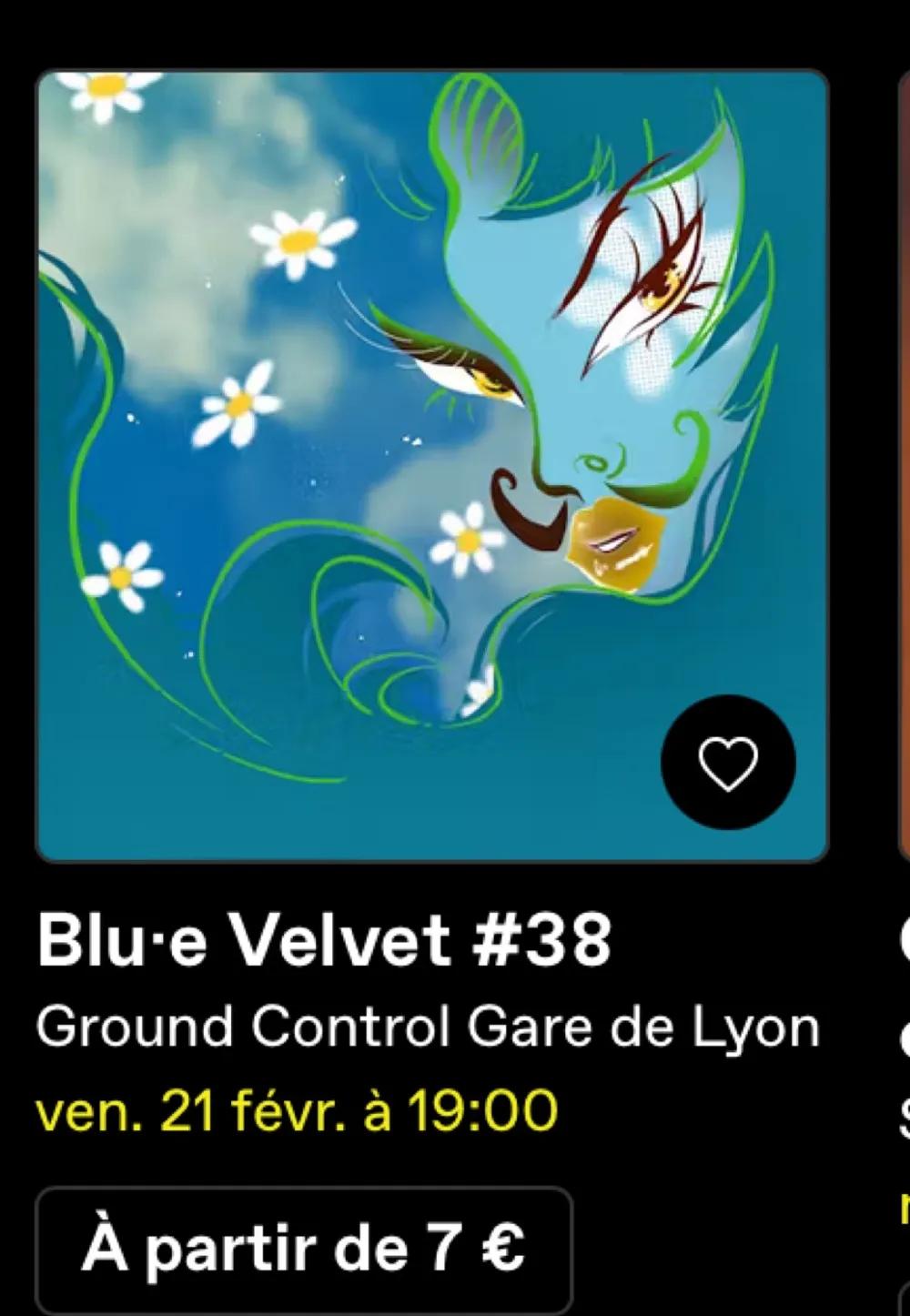Tap the À partir de 7 € button
Image resolution: width=910 pixels, height=1316 pixels.
(x=303, y=1249)
